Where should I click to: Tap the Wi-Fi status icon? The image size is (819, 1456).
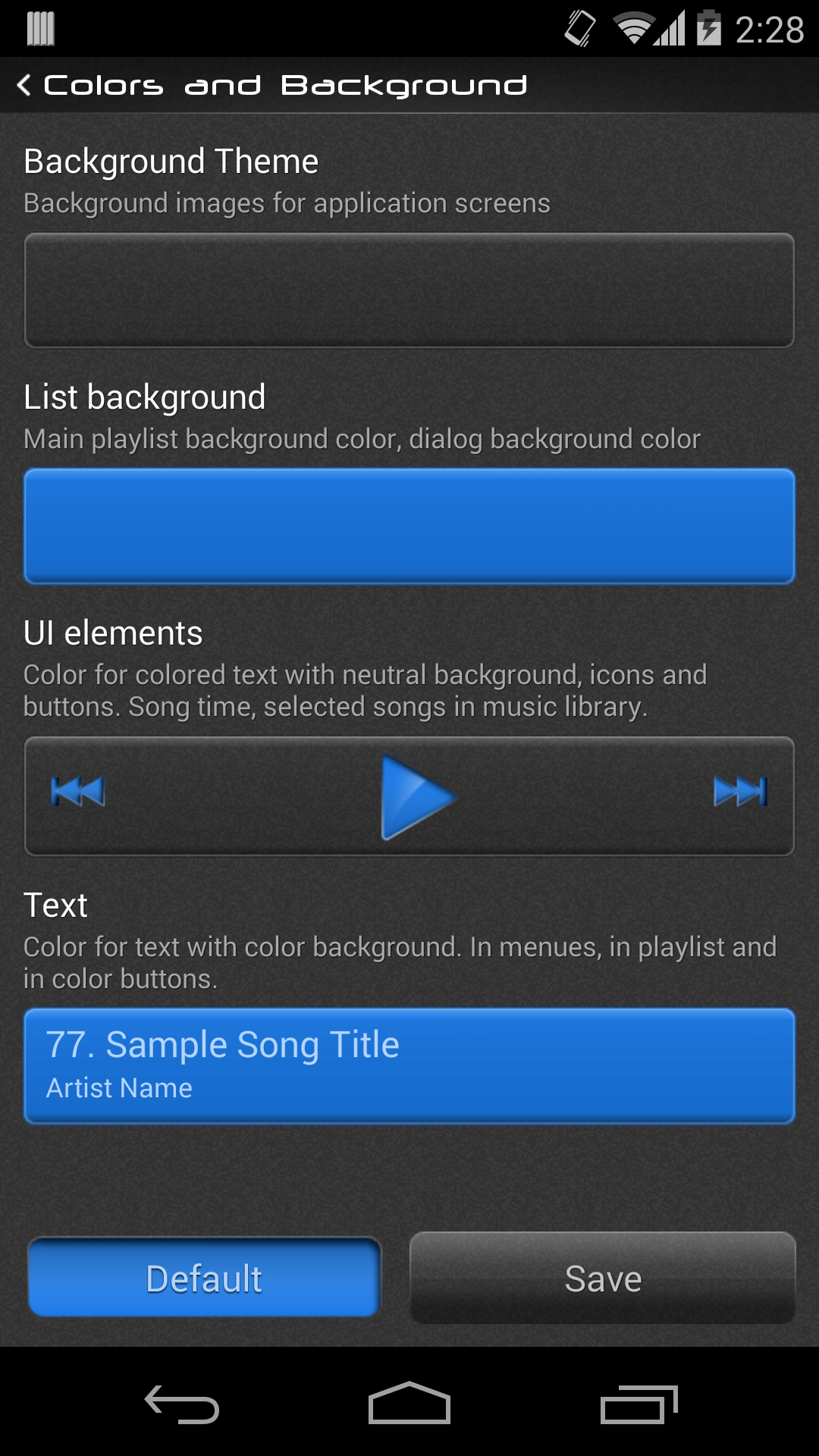click(634, 27)
